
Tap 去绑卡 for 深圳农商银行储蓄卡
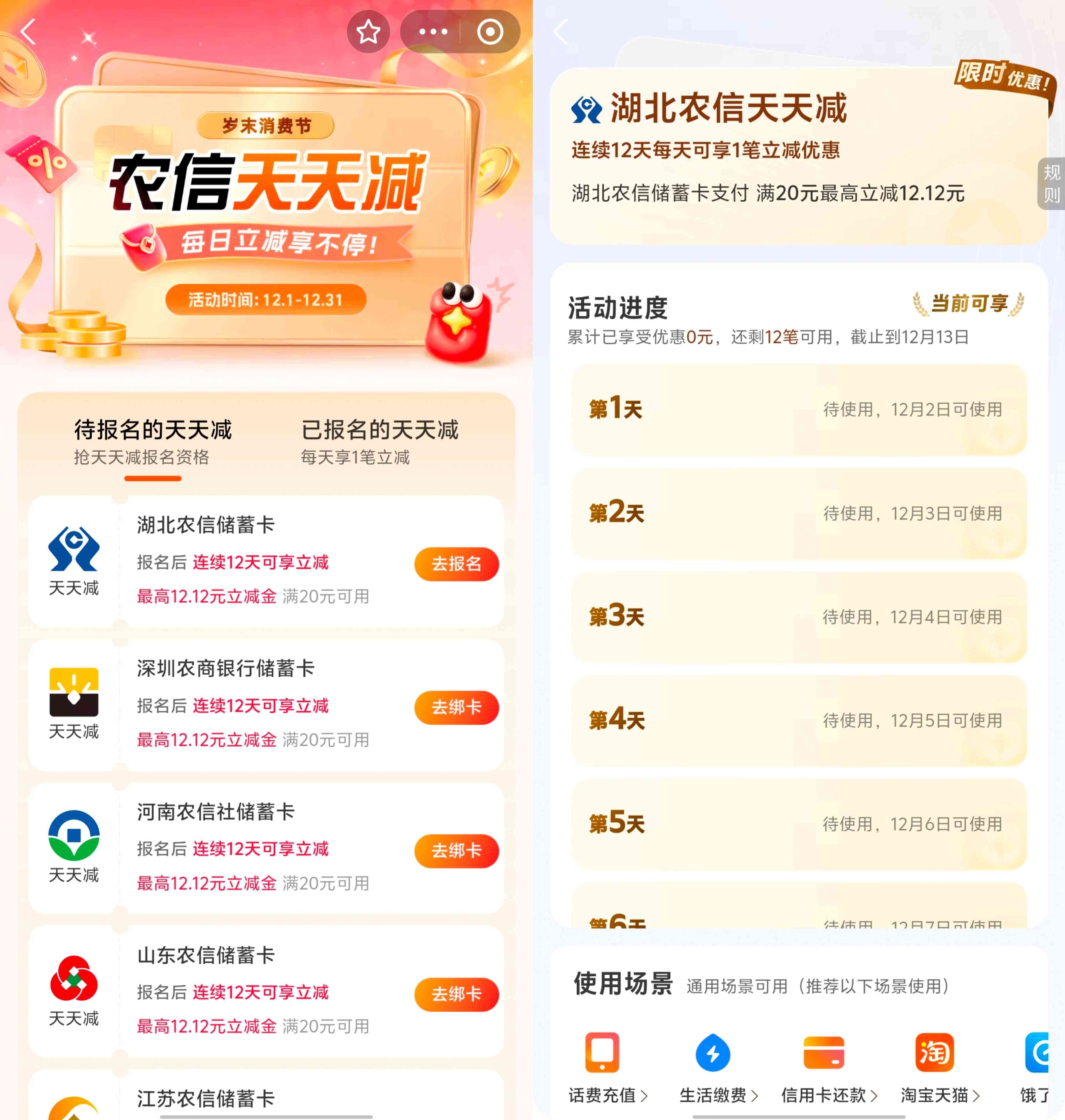pyautogui.click(x=456, y=708)
